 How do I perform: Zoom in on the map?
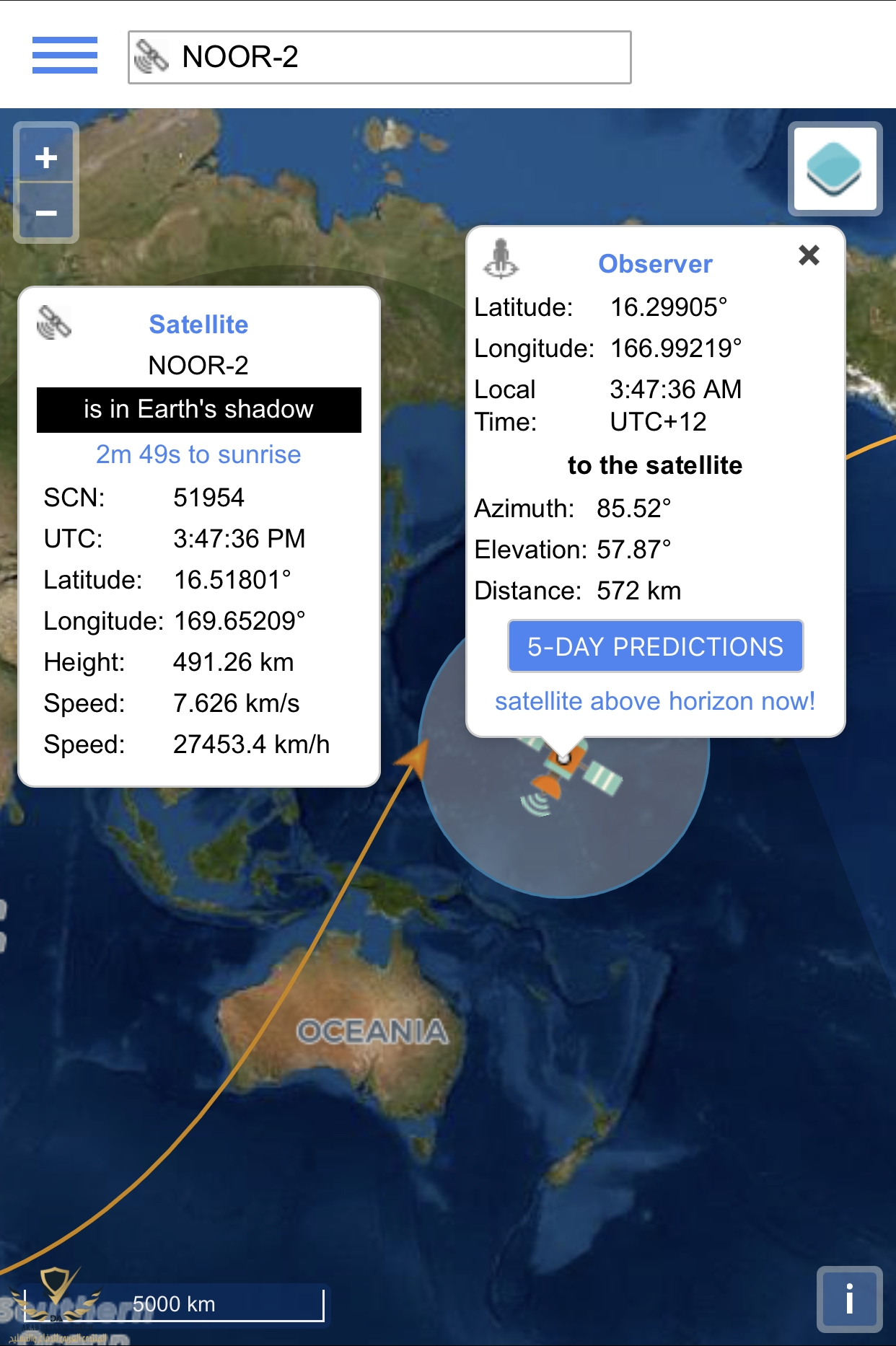[46, 157]
